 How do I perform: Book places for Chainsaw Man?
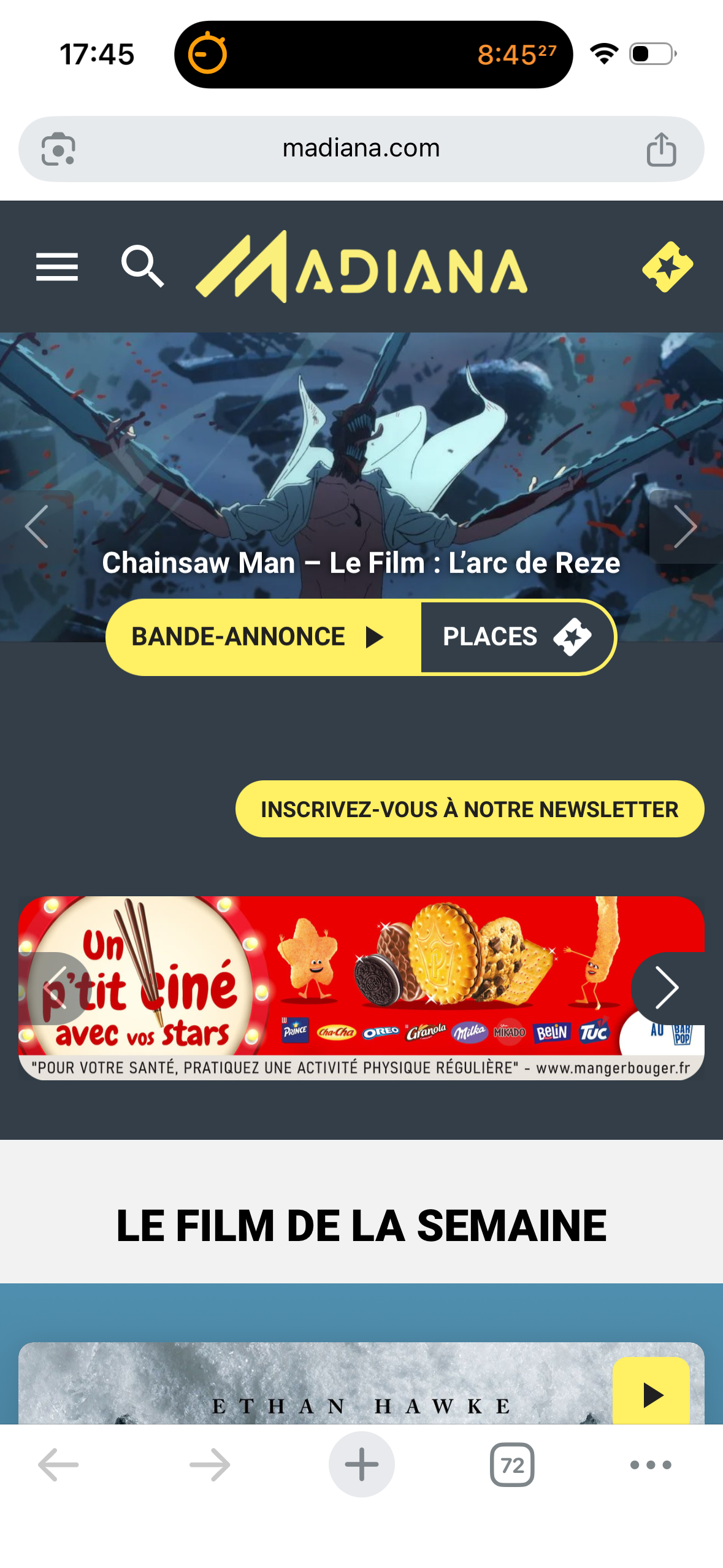click(515, 637)
